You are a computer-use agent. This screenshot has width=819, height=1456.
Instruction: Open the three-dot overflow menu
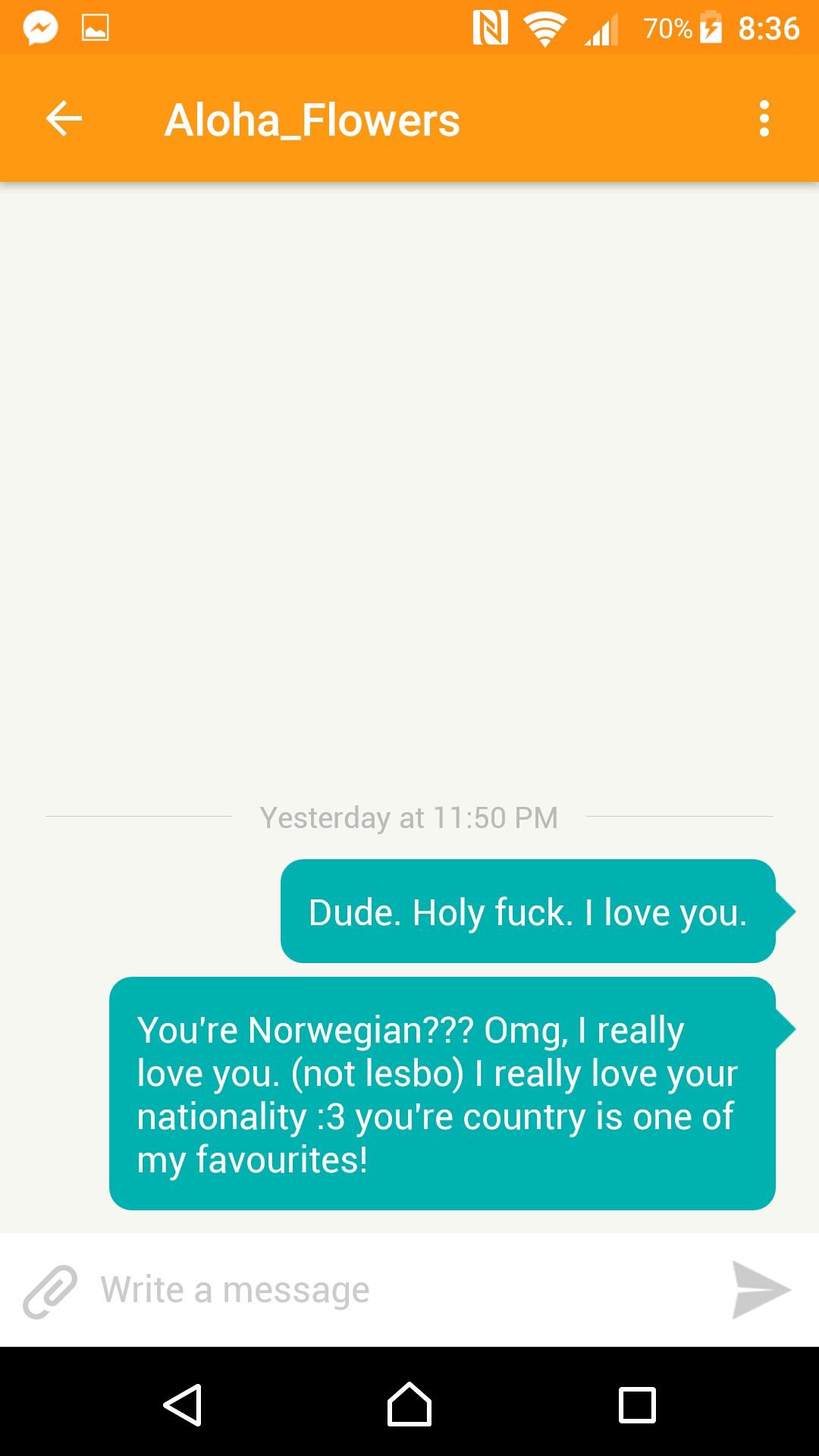[x=764, y=119]
